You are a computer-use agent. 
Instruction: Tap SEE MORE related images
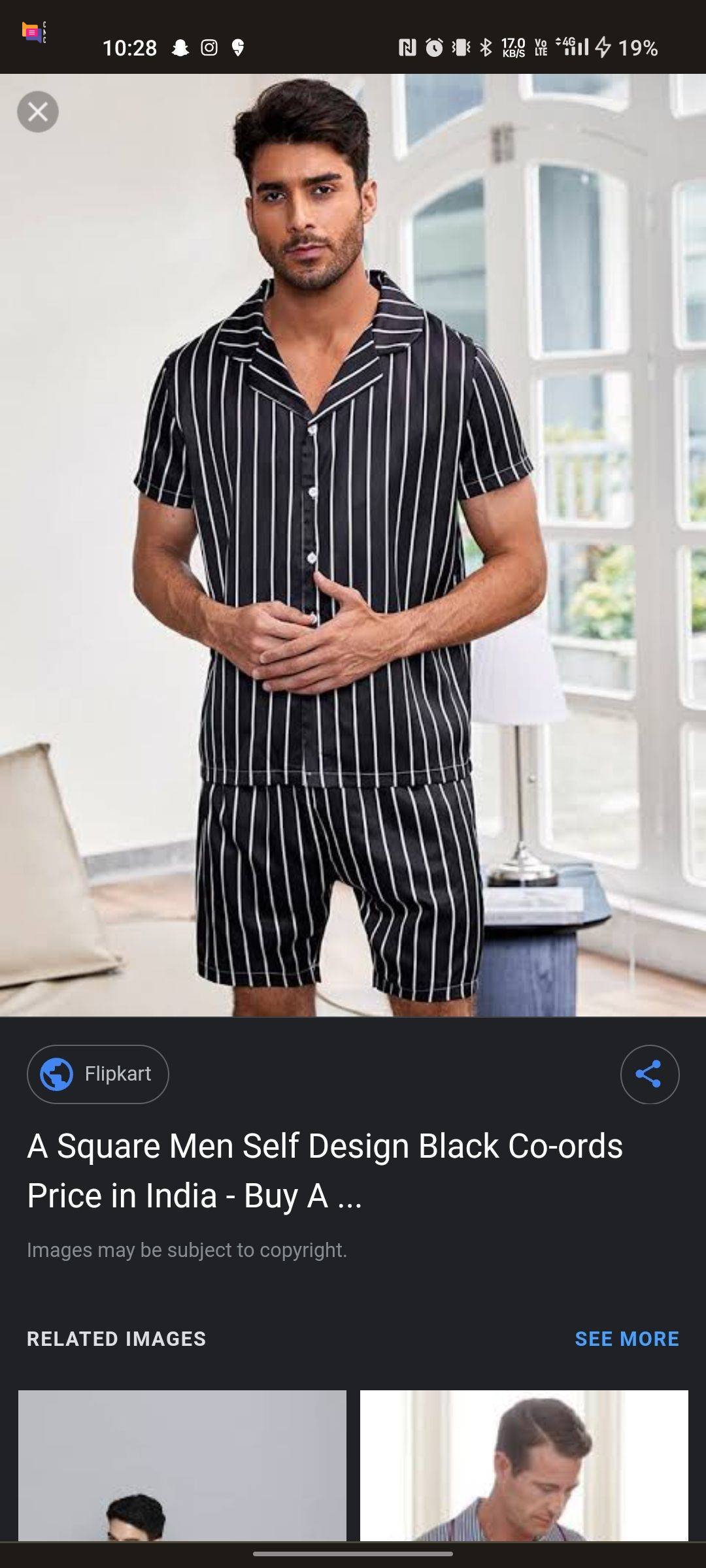[626, 1339]
